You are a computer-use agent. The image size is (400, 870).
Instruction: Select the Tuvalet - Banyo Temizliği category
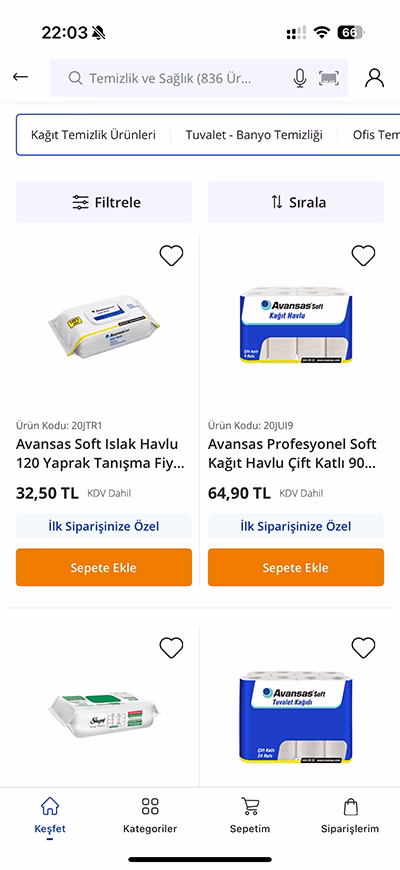254,135
